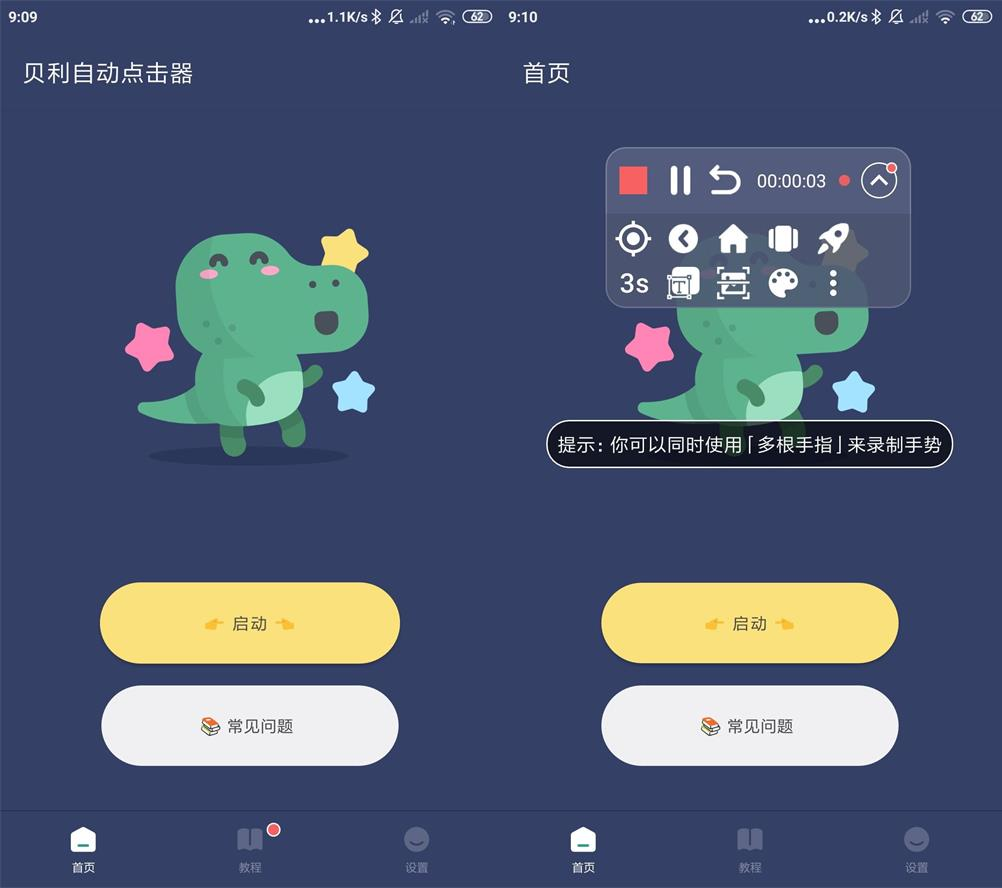Switch to 设置 tab on the 首页 titled screen

tap(916, 848)
